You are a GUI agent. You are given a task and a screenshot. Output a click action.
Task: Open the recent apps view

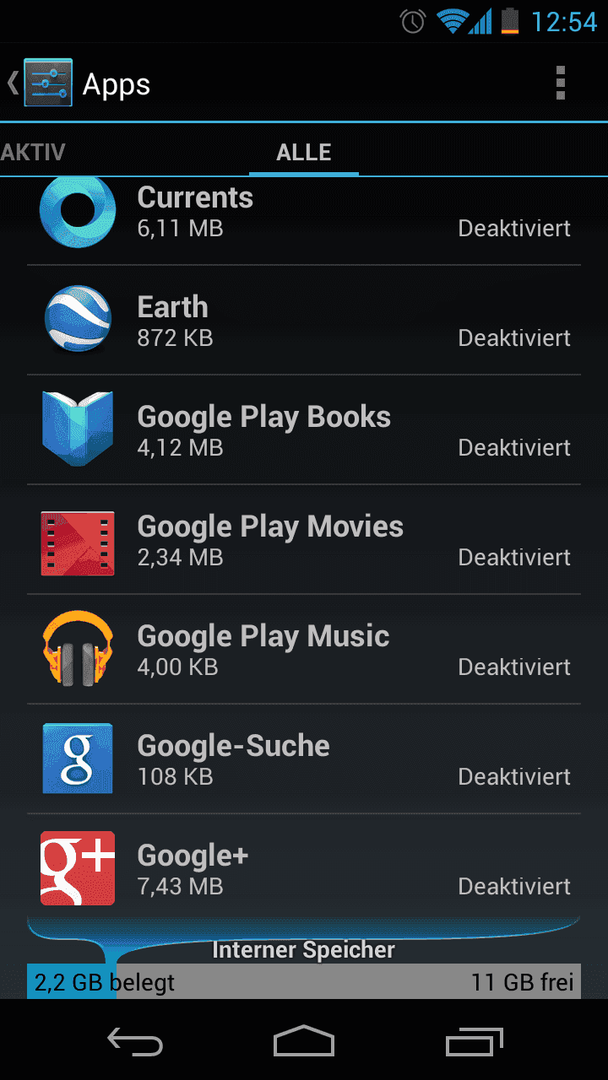pos(474,1041)
